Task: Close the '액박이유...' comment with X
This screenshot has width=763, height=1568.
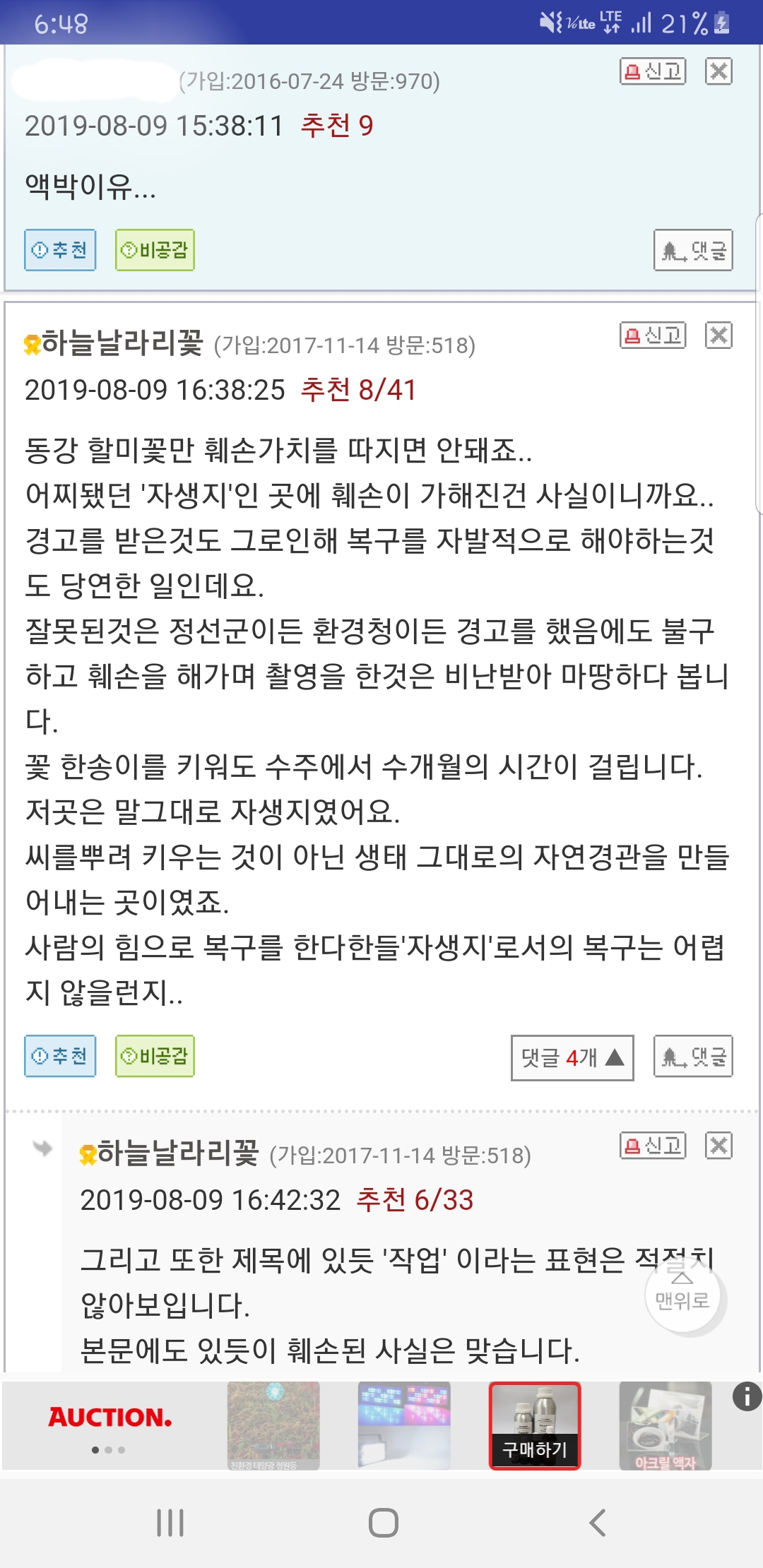Action: [718, 71]
